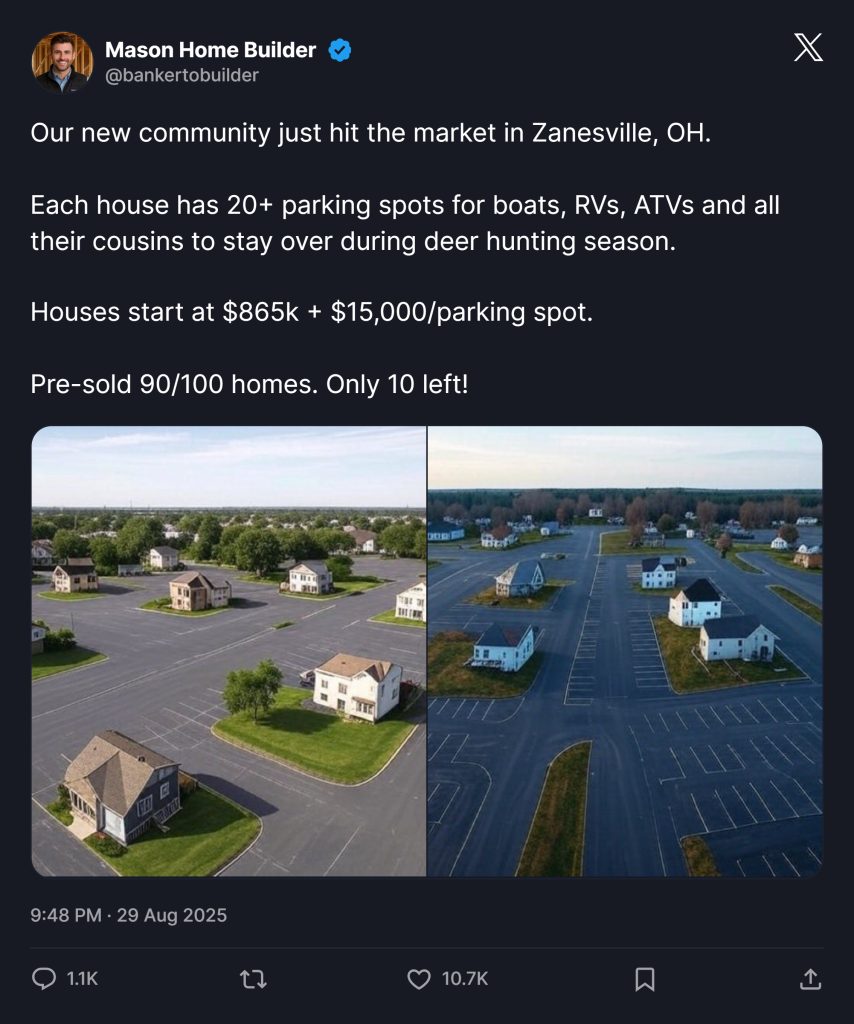Image resolution: width=854 pixels, height=1024 pixels.
Task: Repost this tweet
Action: (254, 979)
